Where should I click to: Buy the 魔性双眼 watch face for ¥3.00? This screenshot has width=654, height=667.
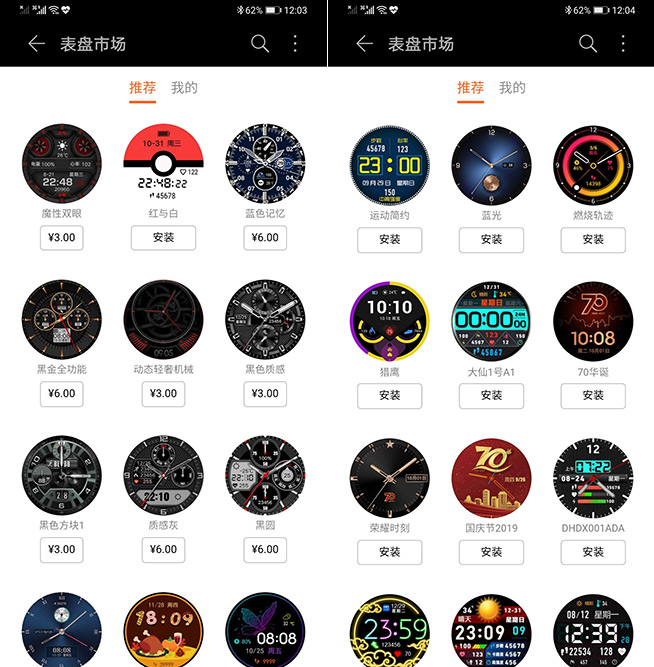[x=61, y=237]
